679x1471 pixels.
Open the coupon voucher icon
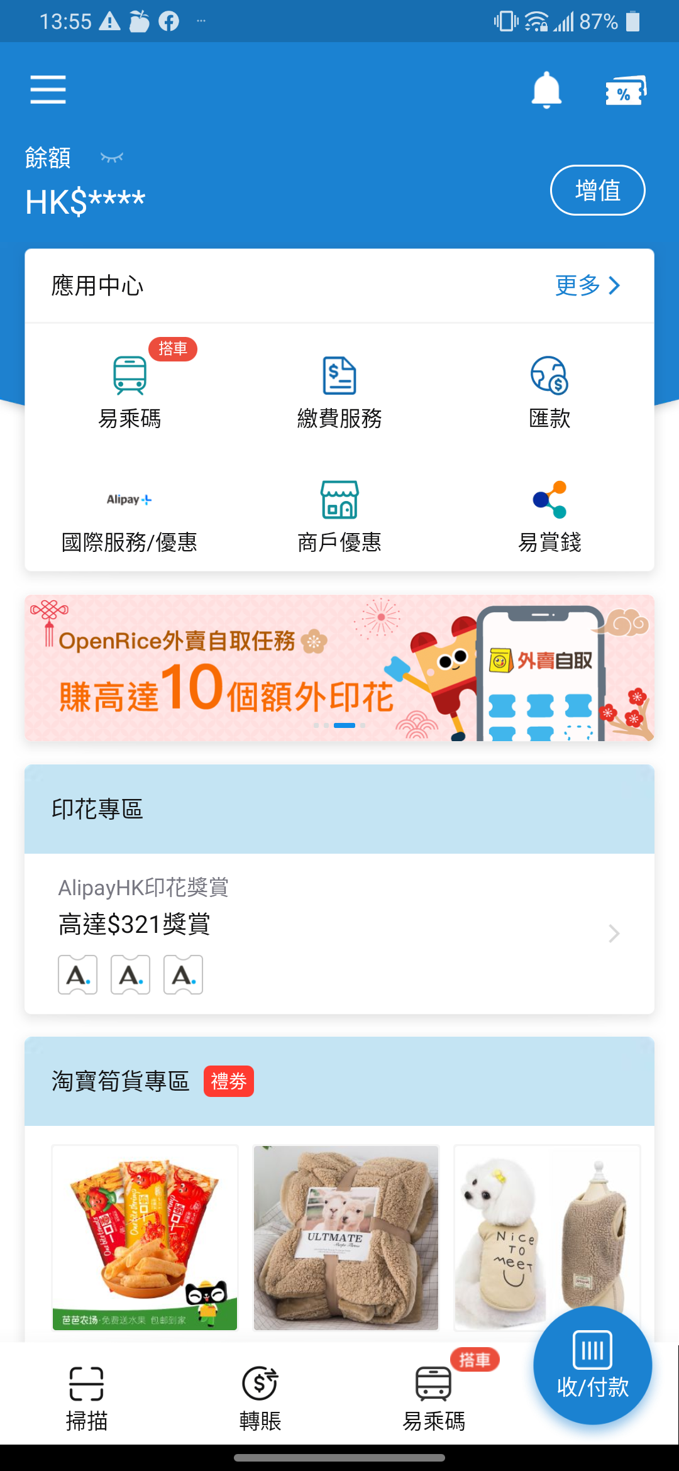pyautogui.click(x=625, y=92)
